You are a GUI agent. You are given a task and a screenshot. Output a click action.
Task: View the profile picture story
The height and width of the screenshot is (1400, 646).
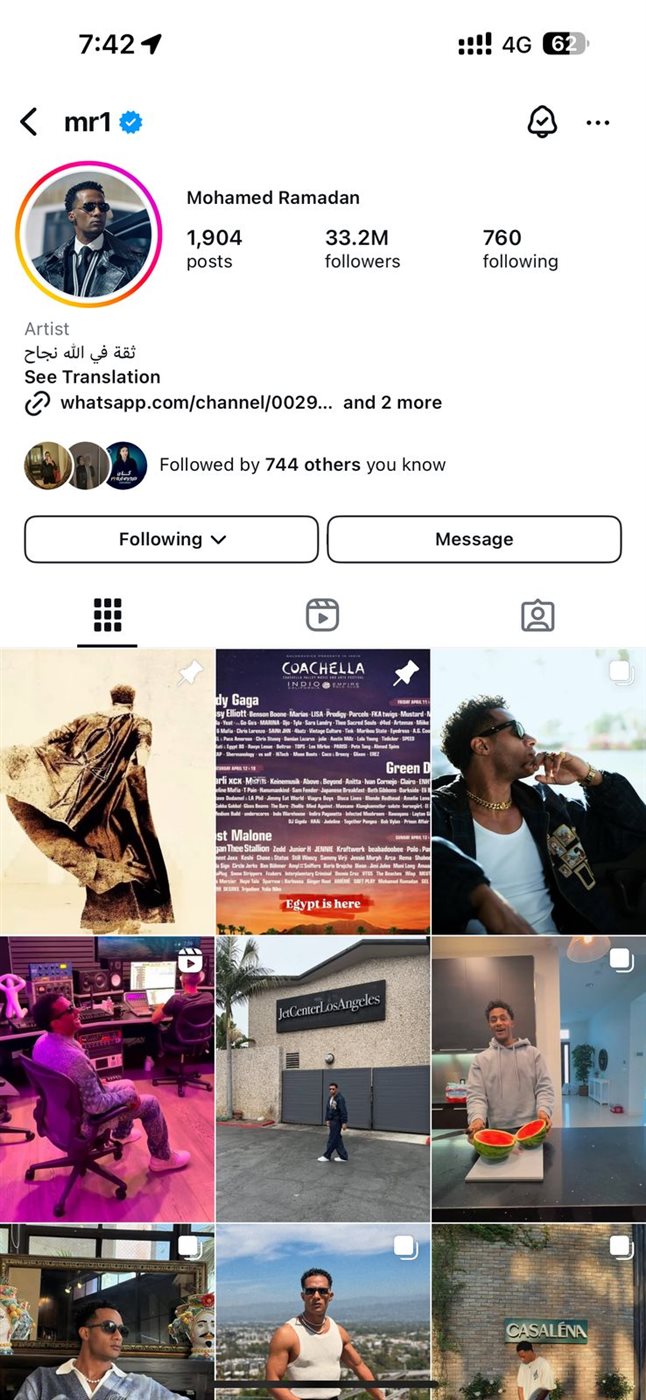pyautogui.click(x=89, y=234)
